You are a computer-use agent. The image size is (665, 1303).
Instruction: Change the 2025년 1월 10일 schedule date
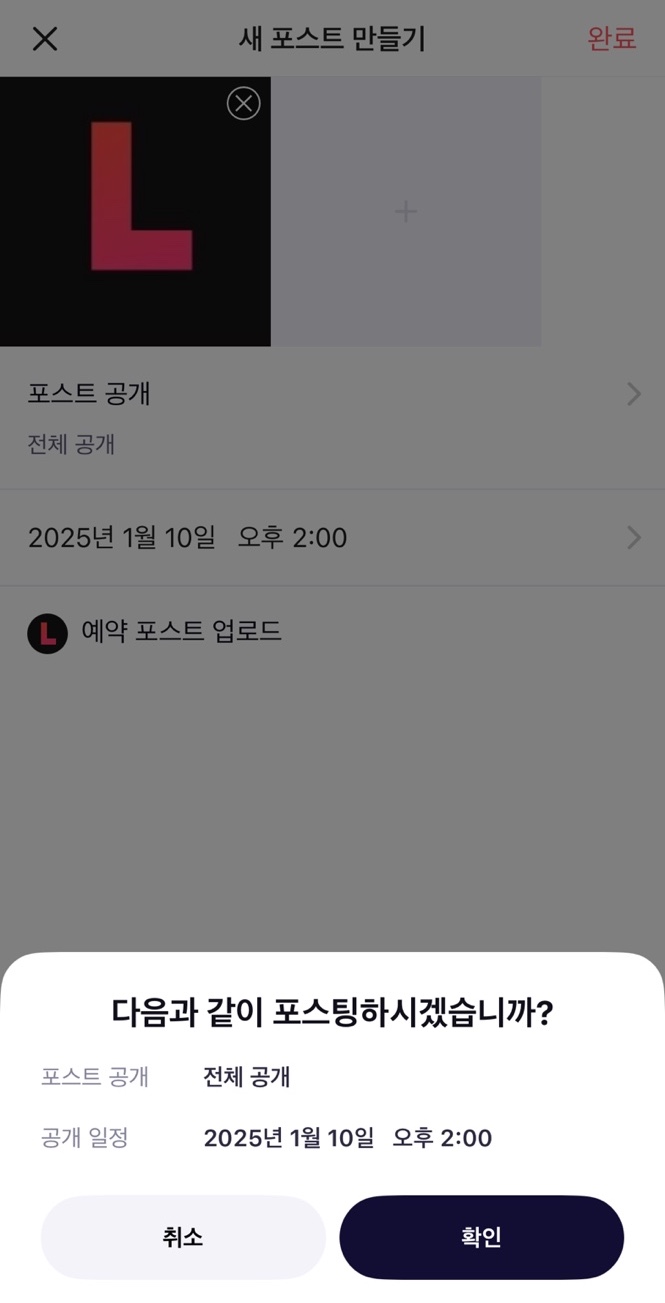click(x=332, y=538)
